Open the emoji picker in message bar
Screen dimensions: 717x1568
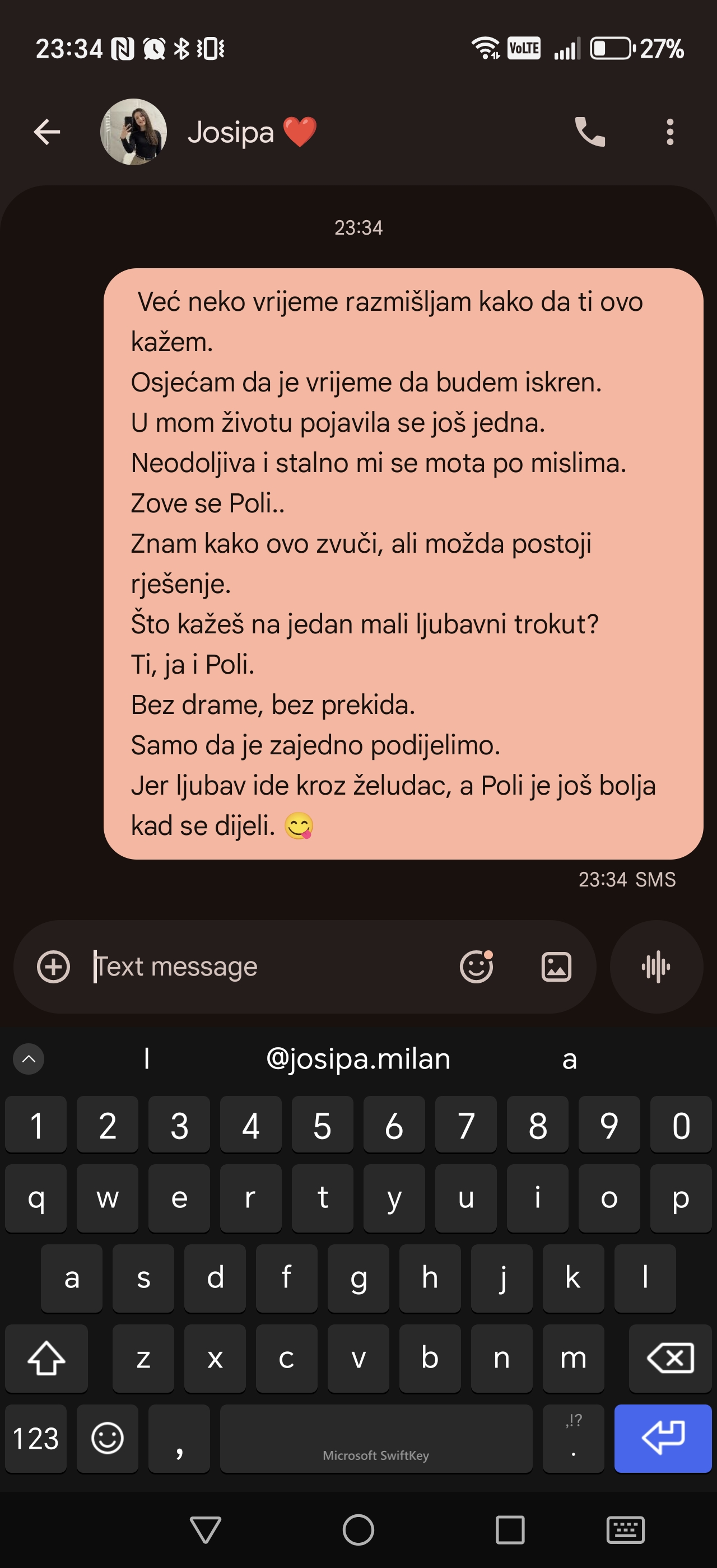tap(476, 967)
